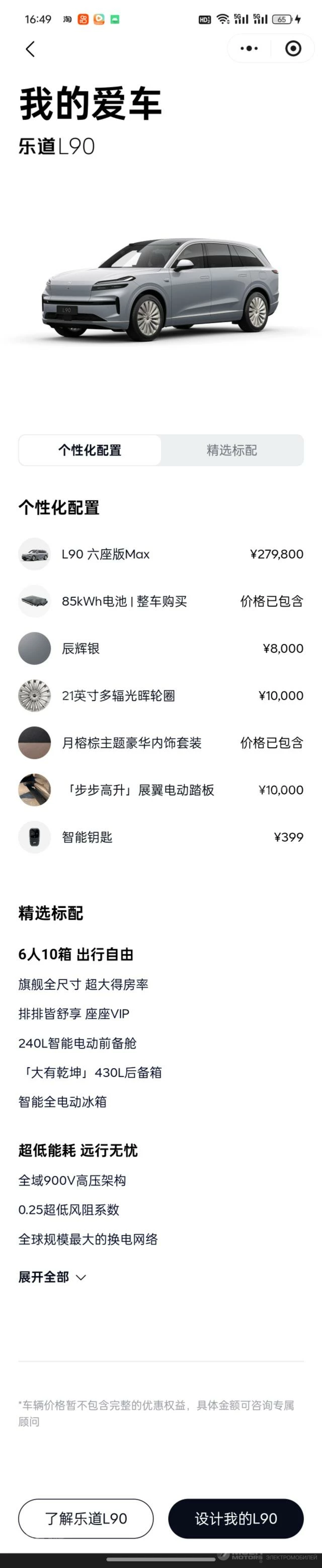Tap the 了解乐道L90 button

(x=86, y=1519)
